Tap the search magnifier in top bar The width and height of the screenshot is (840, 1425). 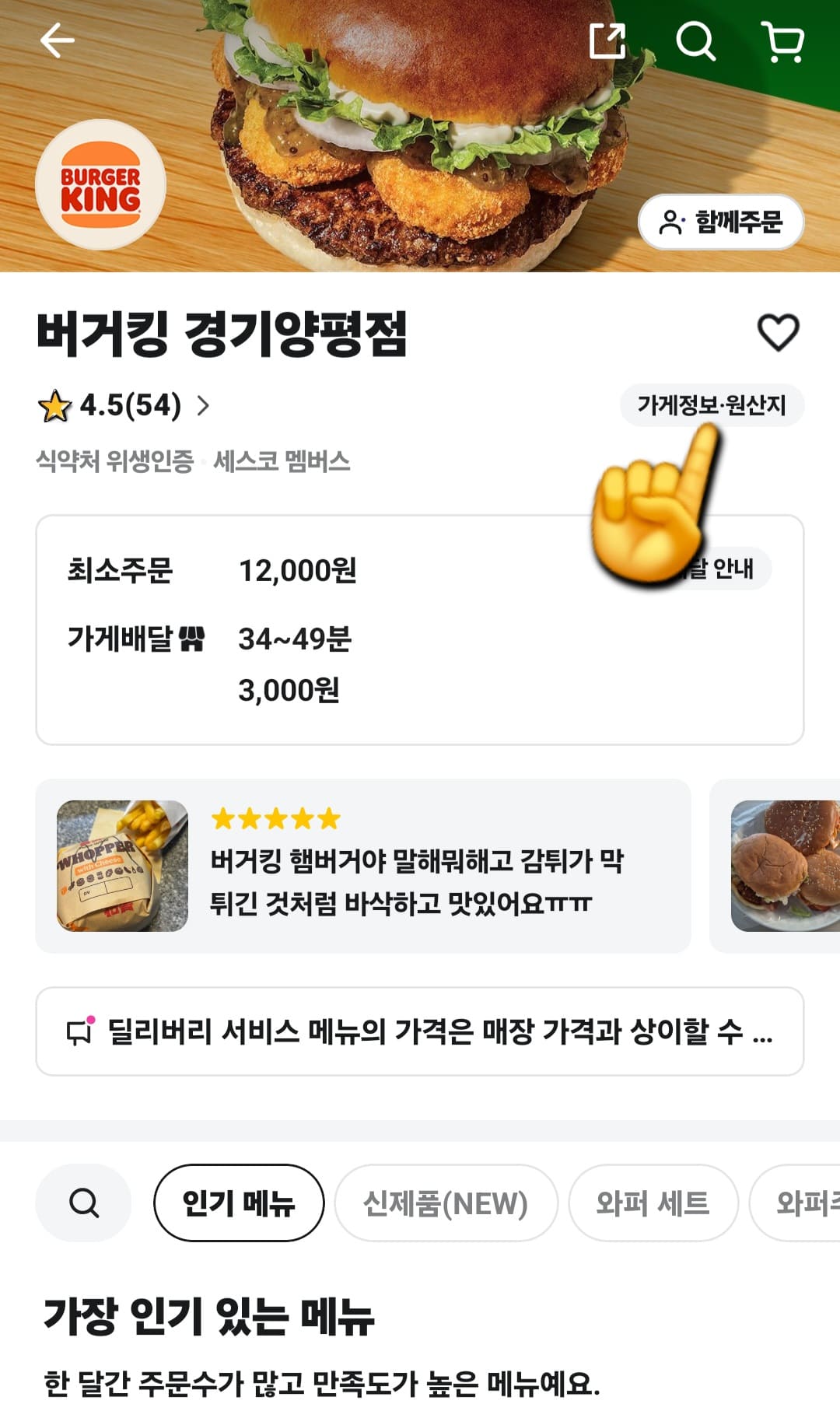tap(698, 43)
